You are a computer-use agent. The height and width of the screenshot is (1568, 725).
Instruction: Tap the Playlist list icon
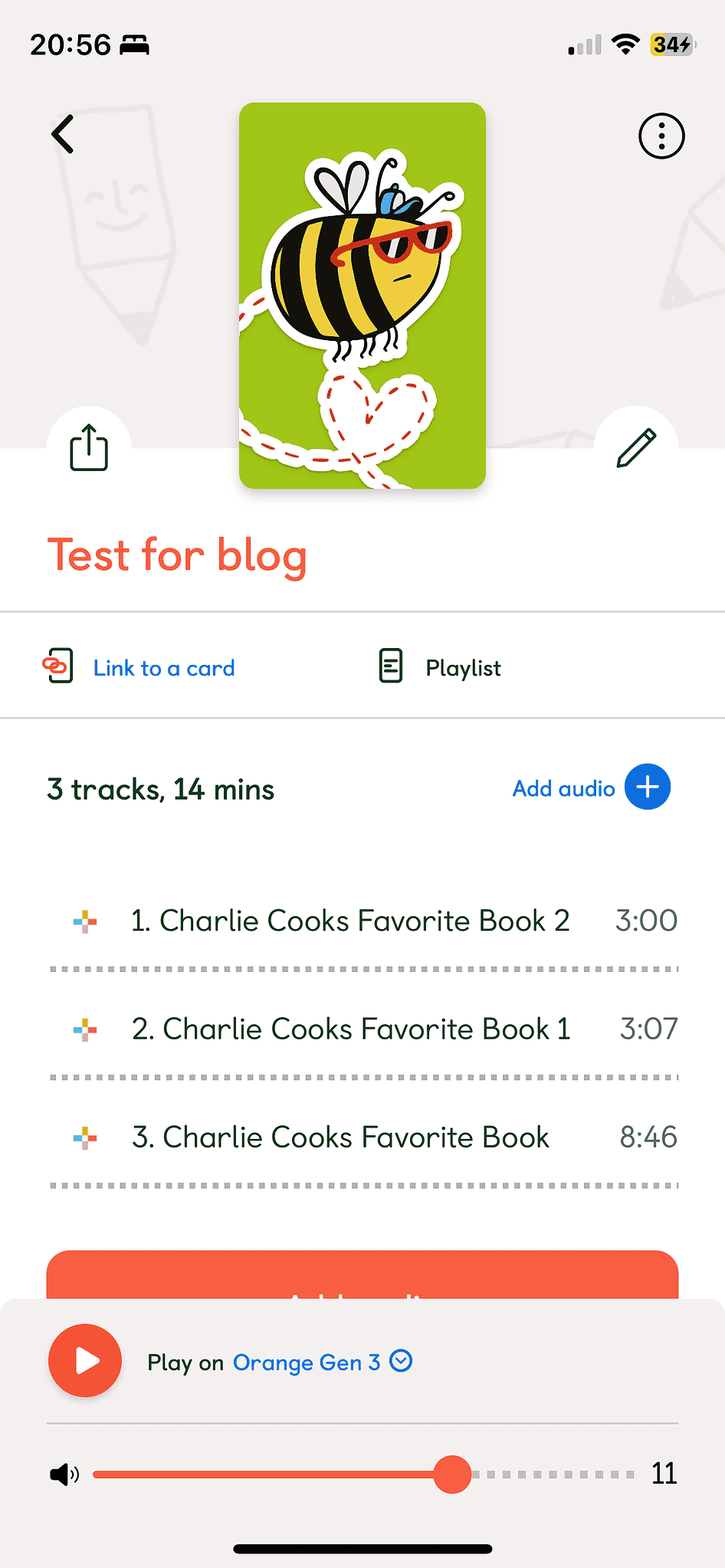click(x=390, y=666)
